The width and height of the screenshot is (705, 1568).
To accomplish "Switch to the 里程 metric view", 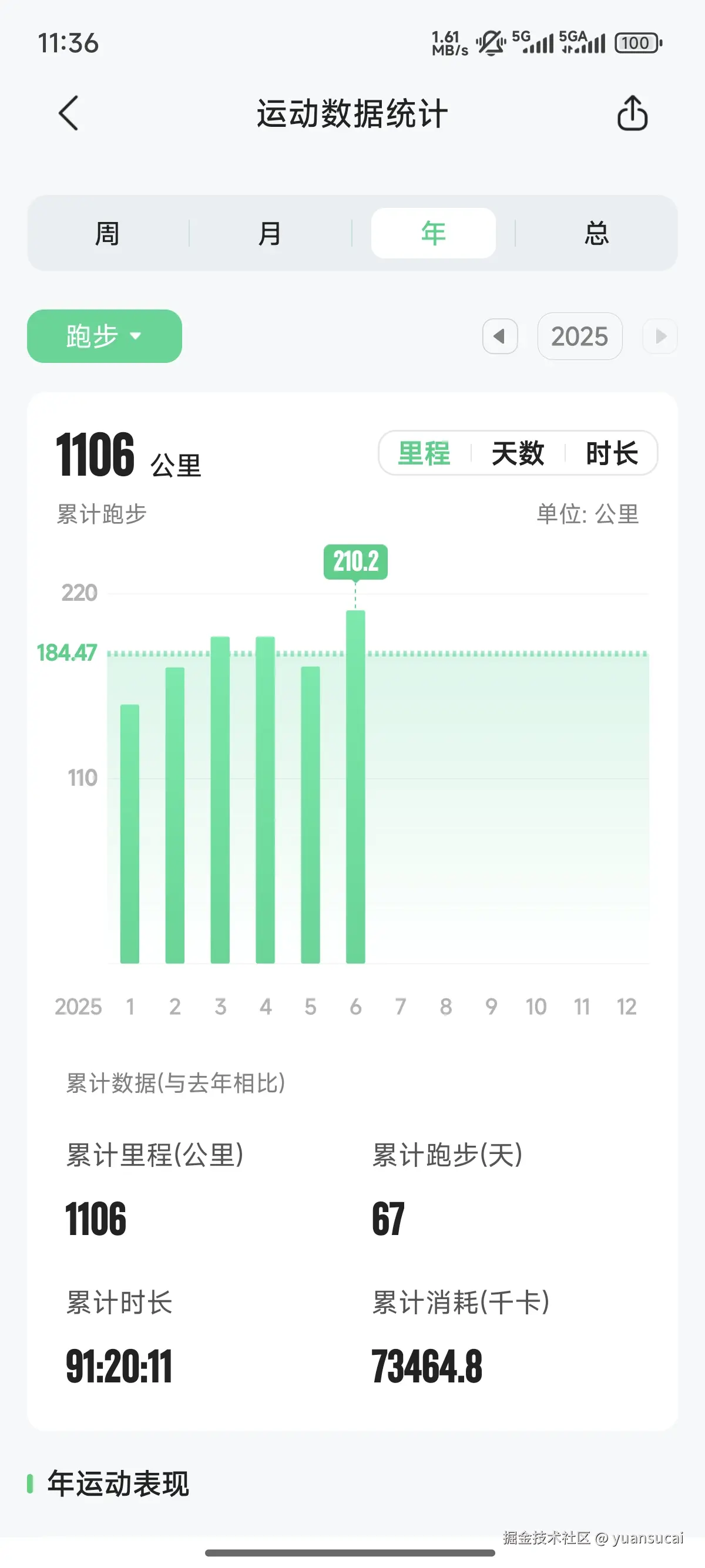I will click(x=424, y=453).
